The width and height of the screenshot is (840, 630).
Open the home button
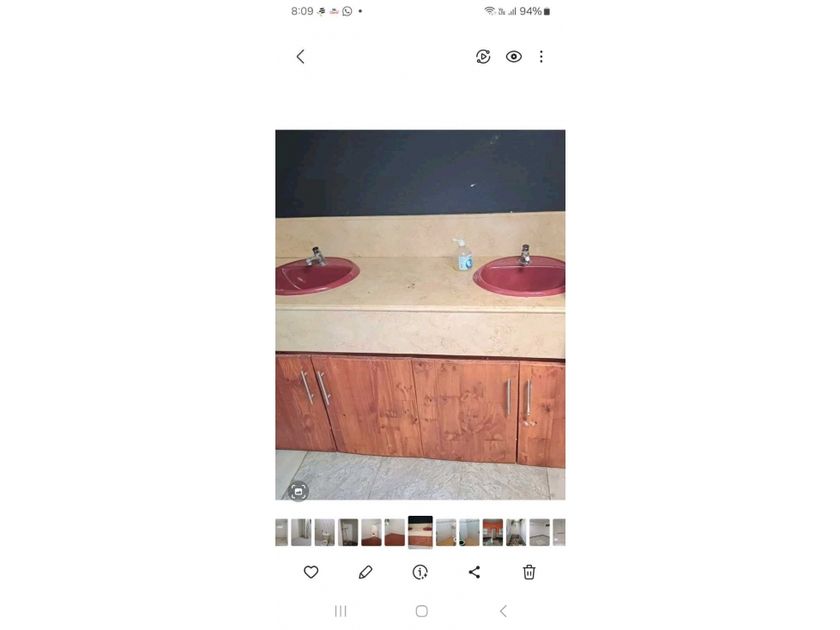click(421, 611)
